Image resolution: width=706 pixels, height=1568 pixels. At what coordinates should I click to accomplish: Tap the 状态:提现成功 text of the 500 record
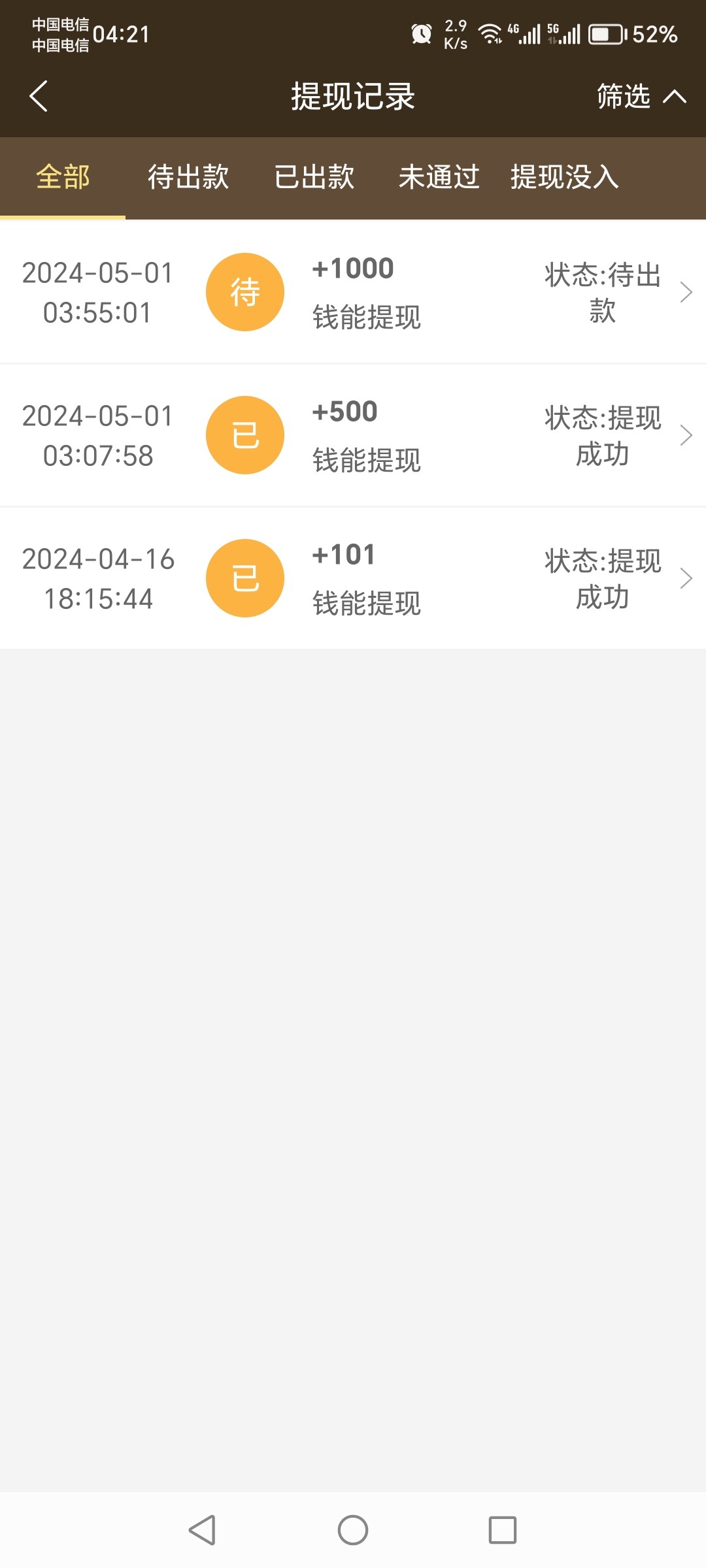[601, 434]
